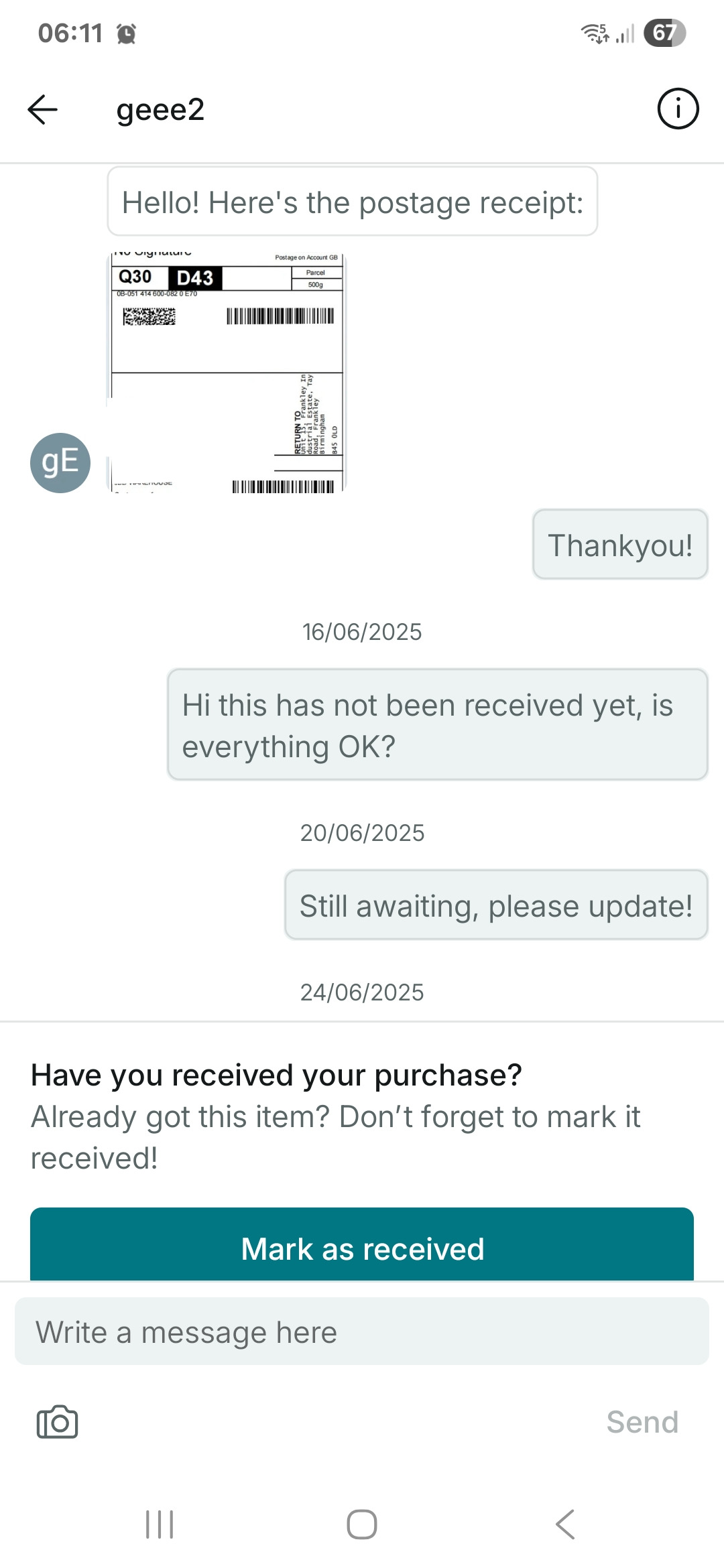Open conversation info details
The image size is (724, 1568).
678,109
